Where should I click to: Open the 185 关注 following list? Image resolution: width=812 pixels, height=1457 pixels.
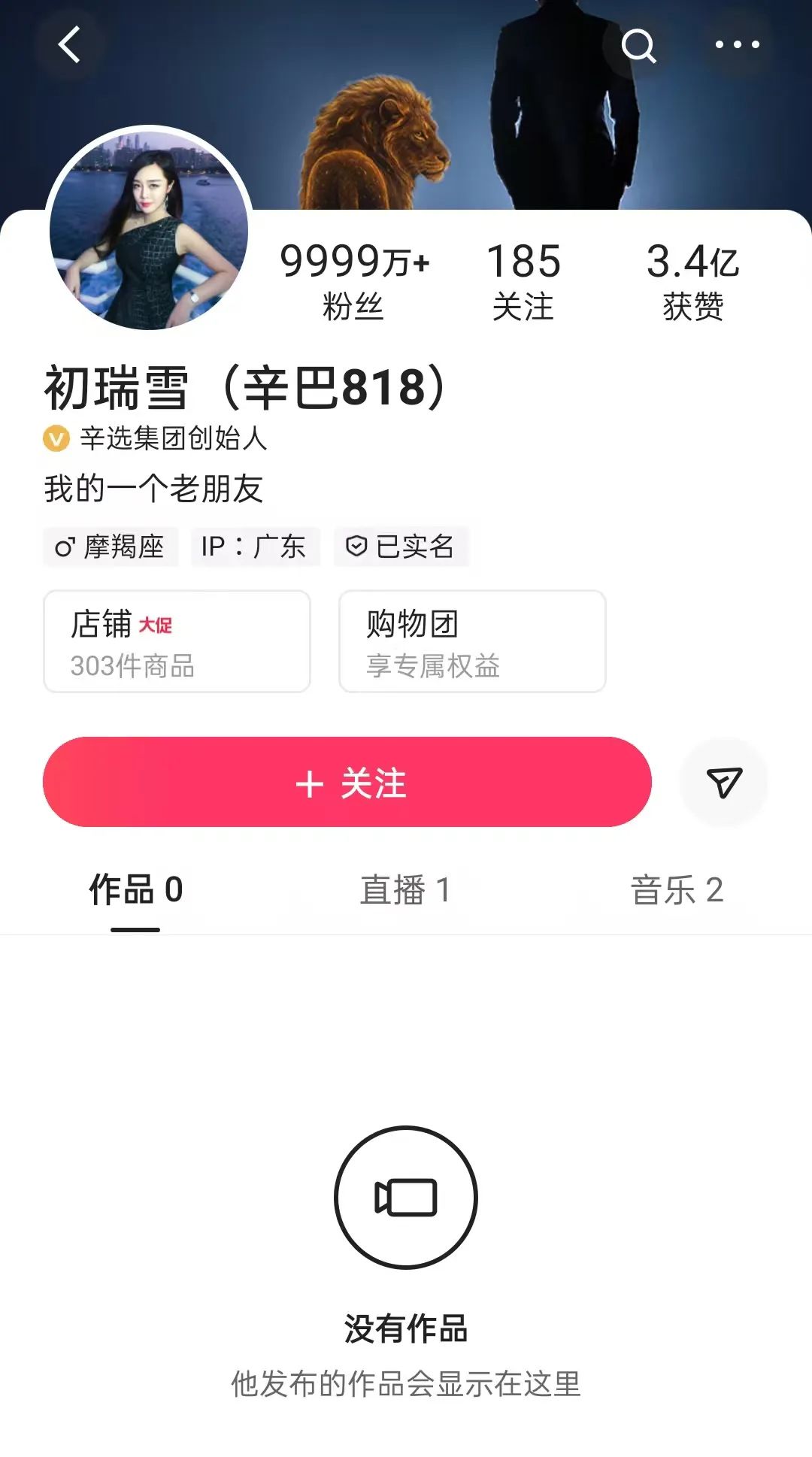(523, 281)
